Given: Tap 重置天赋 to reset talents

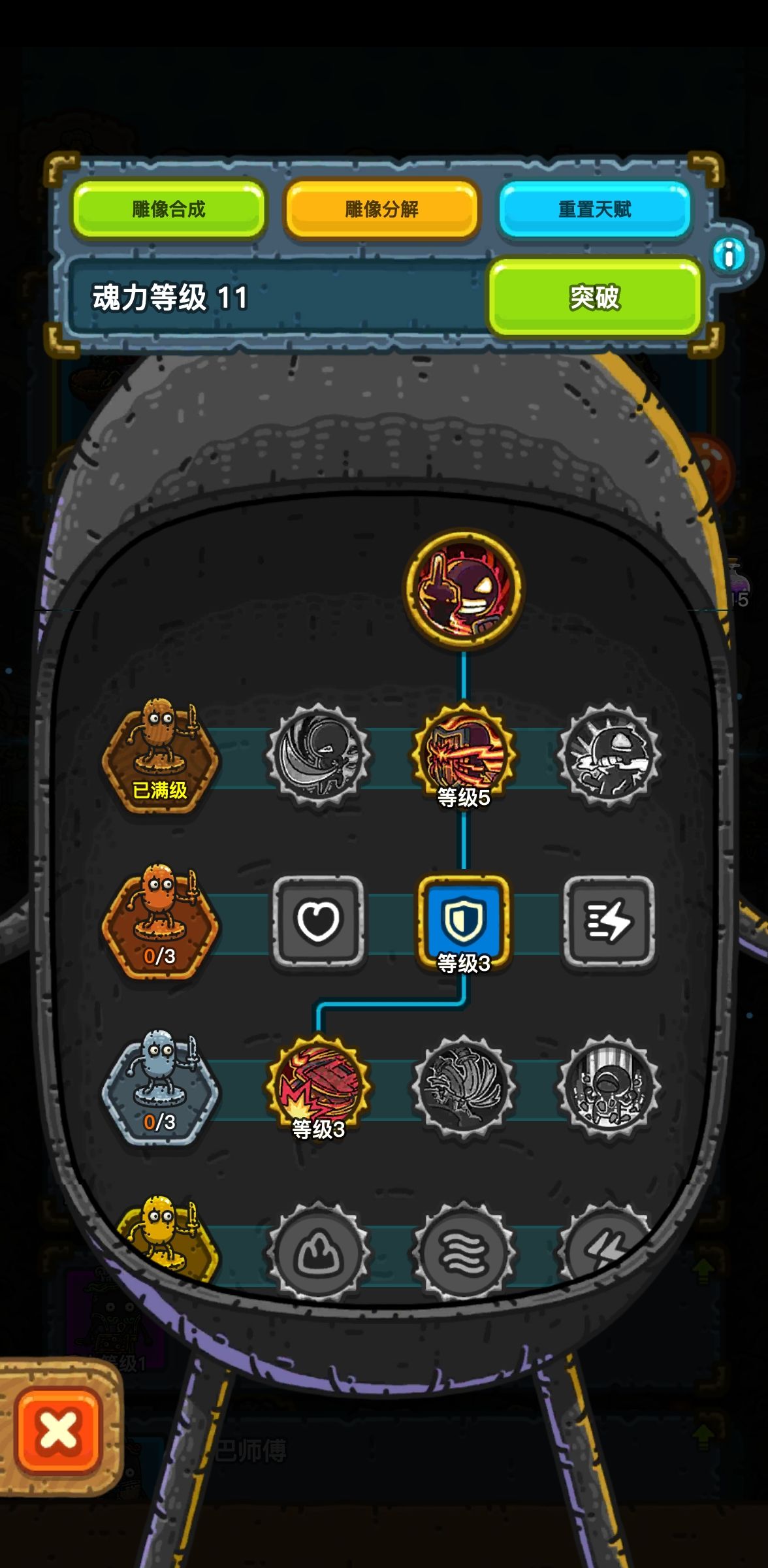Looking at the screenshot, I should pyautogui.click(x=594, y=209).
